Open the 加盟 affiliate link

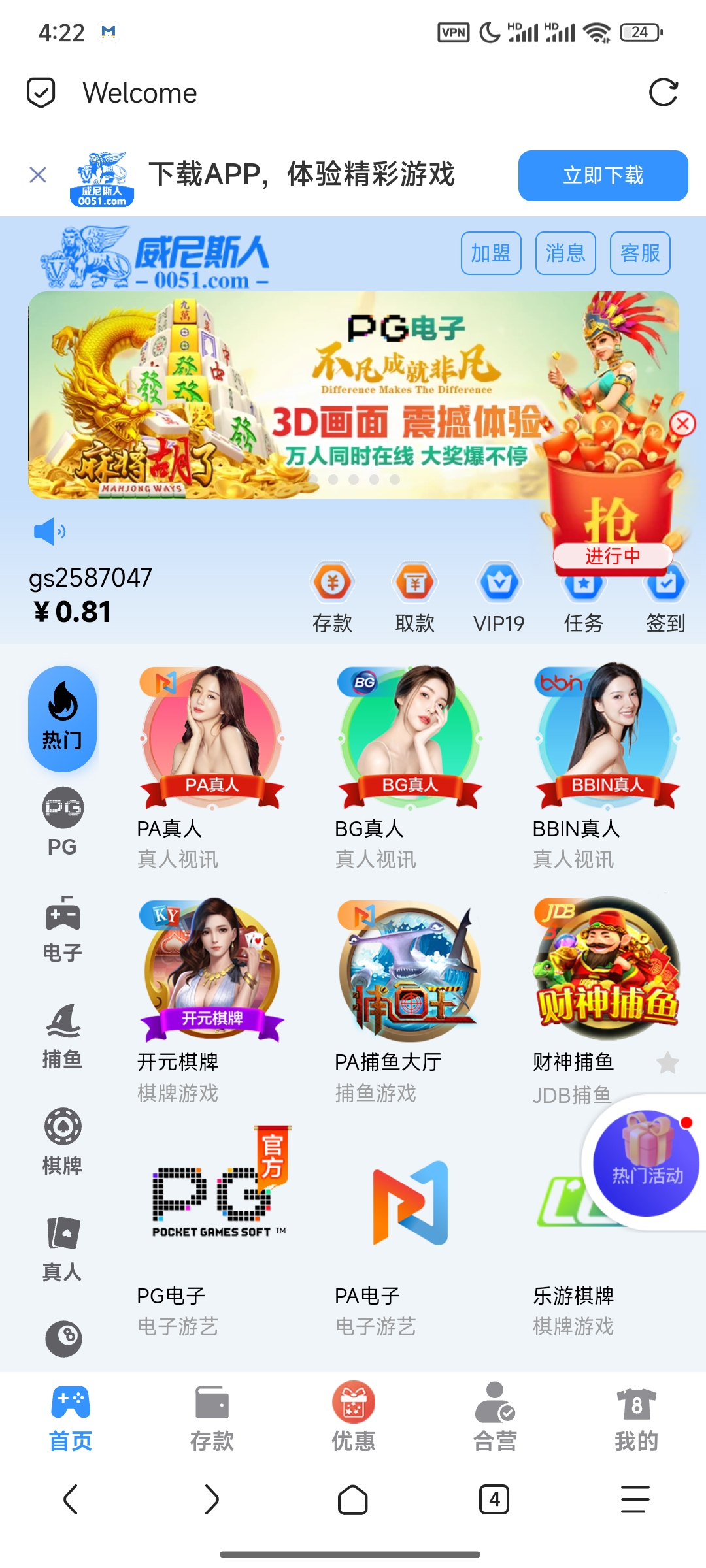[x=490, y=253]
